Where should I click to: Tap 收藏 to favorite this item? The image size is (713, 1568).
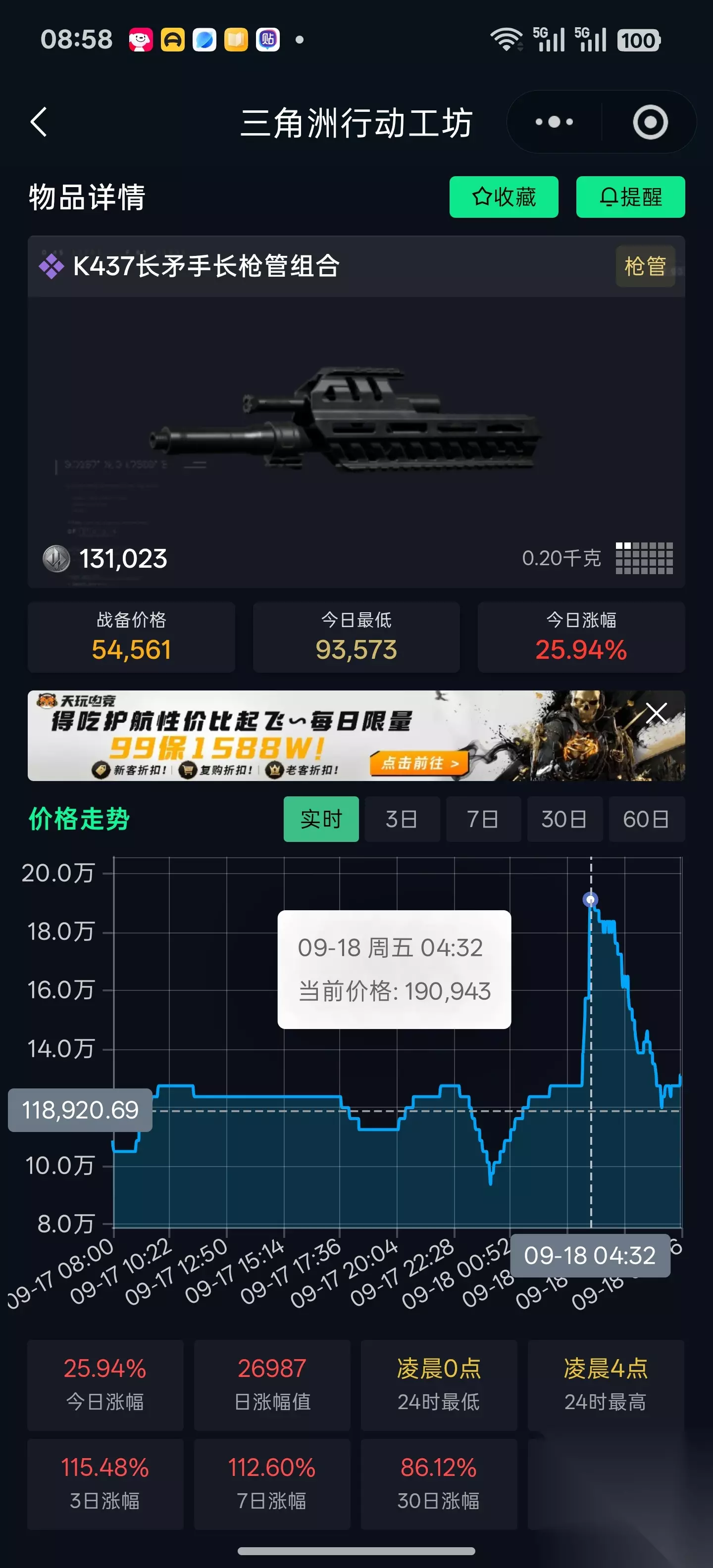pos(504,196)
